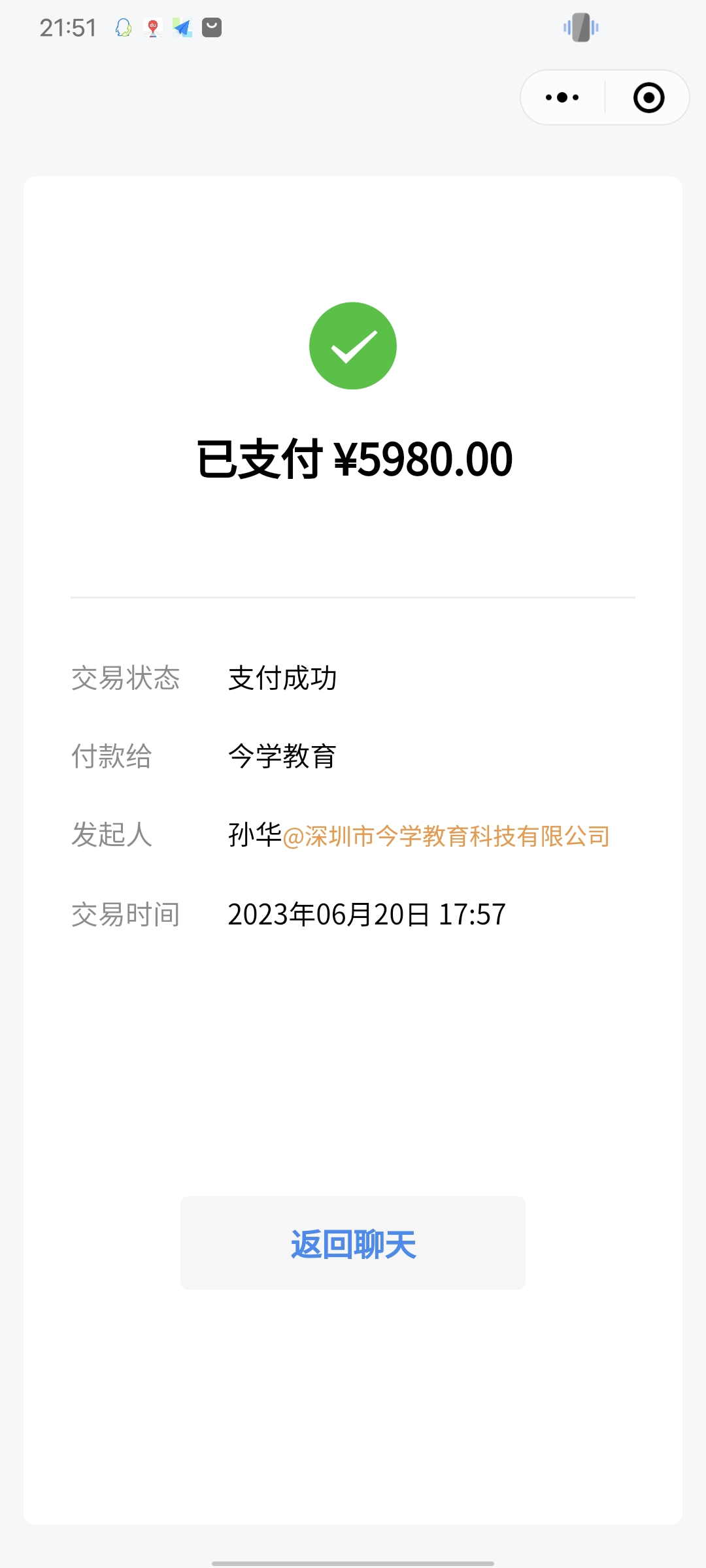Tap the 返回聊天 button
This screenshot has height=1568, width=706.
(x=353, y=1243)
